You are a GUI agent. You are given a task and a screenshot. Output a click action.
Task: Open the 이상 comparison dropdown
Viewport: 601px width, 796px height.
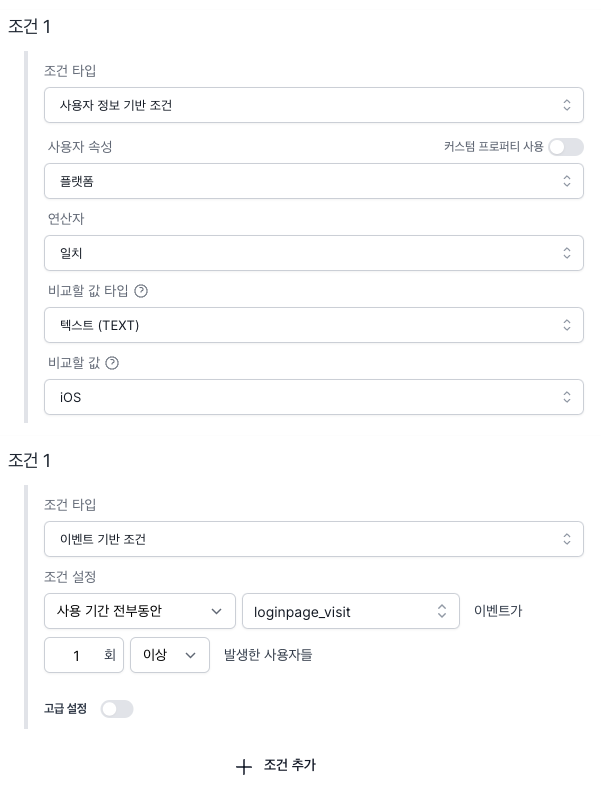[x=169, y=655]
